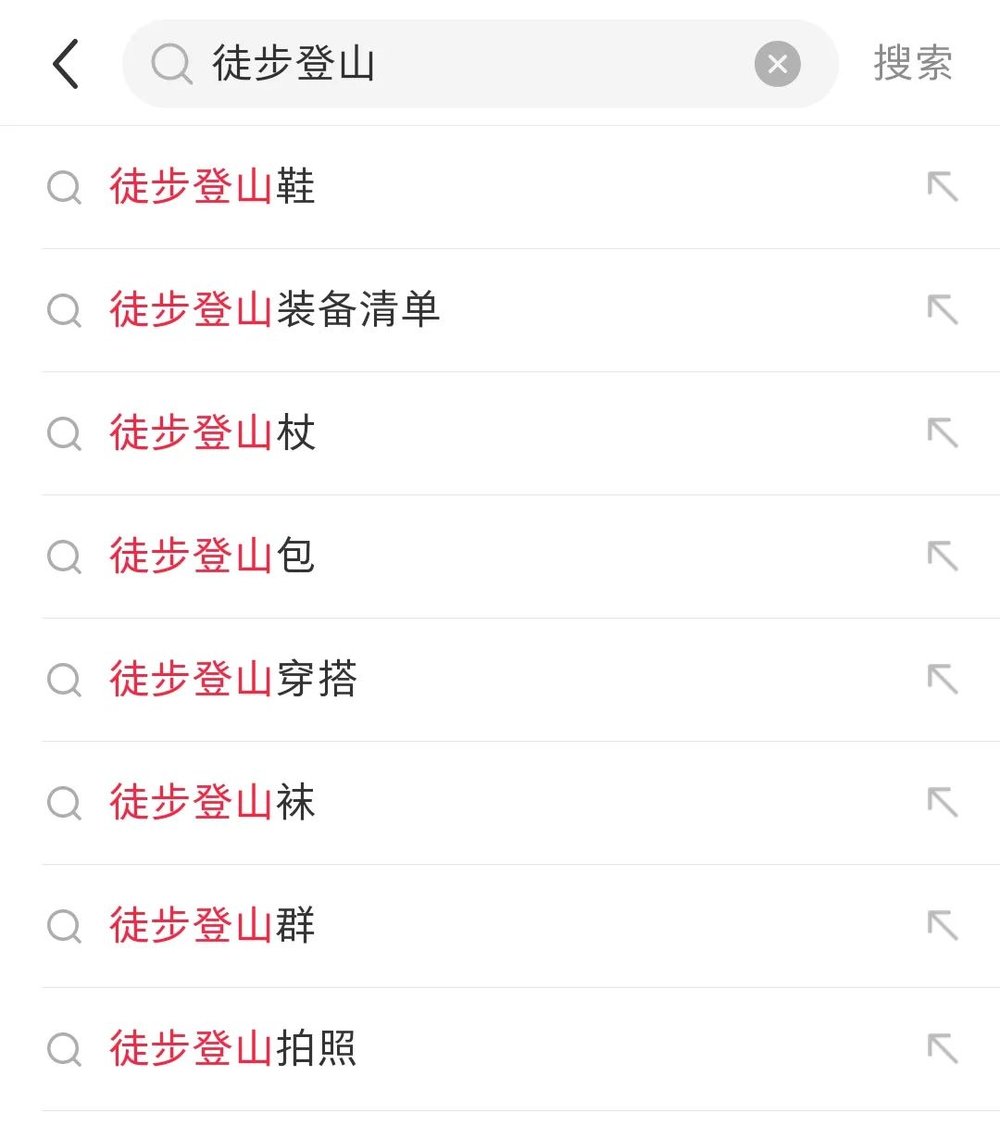1000x1126 pixels.
Task: Tap the 搜索 button
Action: pos(912,64)
